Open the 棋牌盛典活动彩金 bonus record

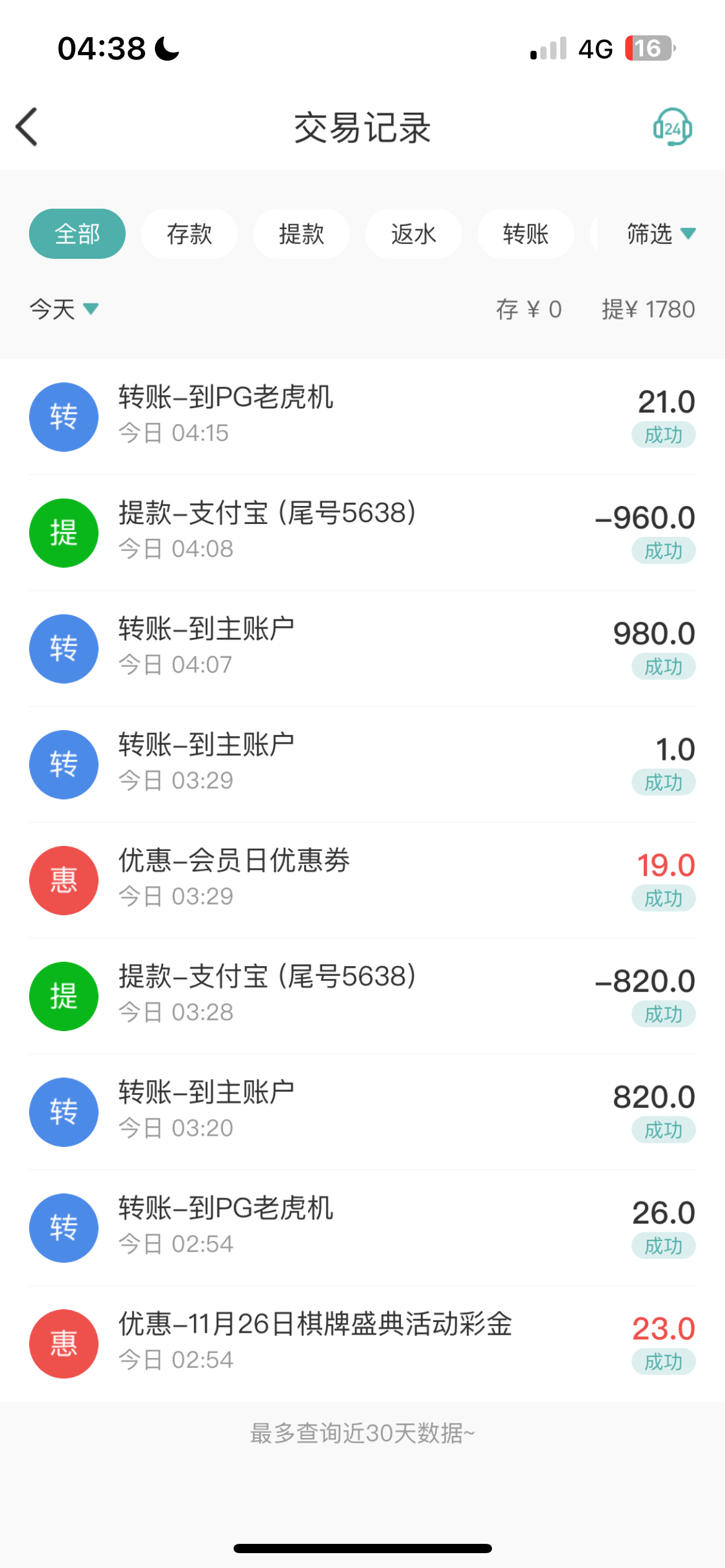pos(362,1343)
